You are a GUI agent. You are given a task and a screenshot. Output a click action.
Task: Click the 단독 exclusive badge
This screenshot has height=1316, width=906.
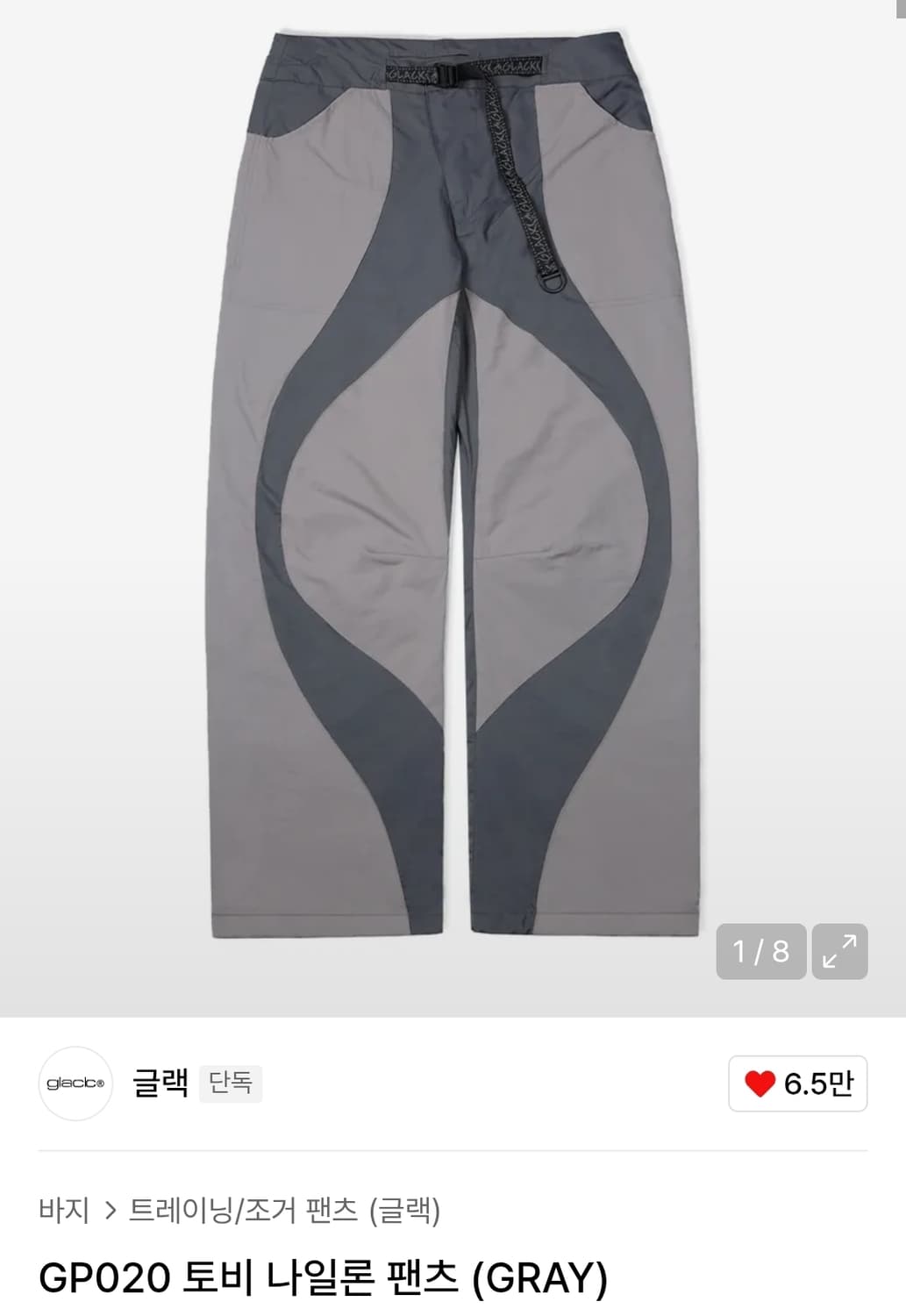(231, 1086)
